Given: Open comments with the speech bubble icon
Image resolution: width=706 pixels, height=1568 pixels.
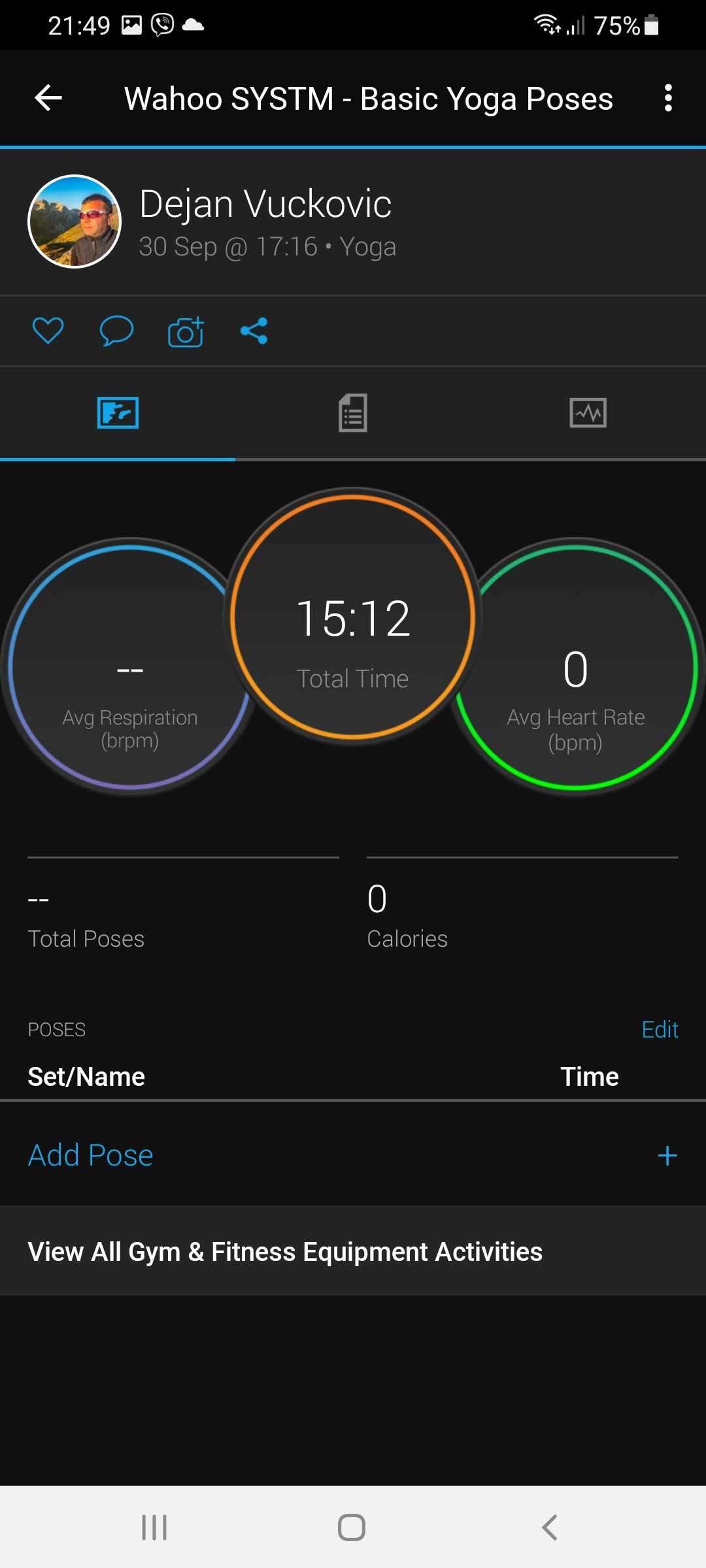Looking at the screenshot, I should [x=116, y=331].
